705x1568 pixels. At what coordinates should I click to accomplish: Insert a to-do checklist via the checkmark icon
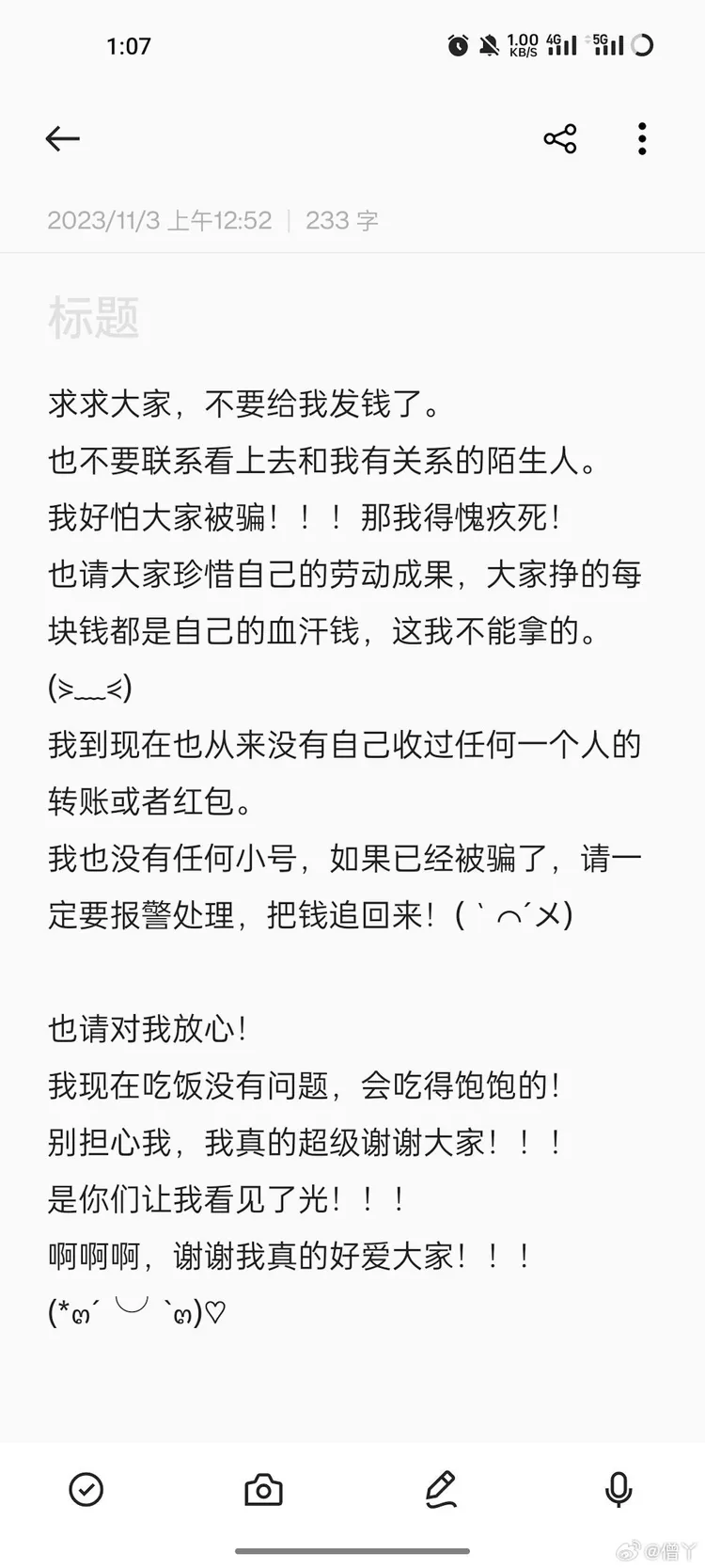[86, 1490]
